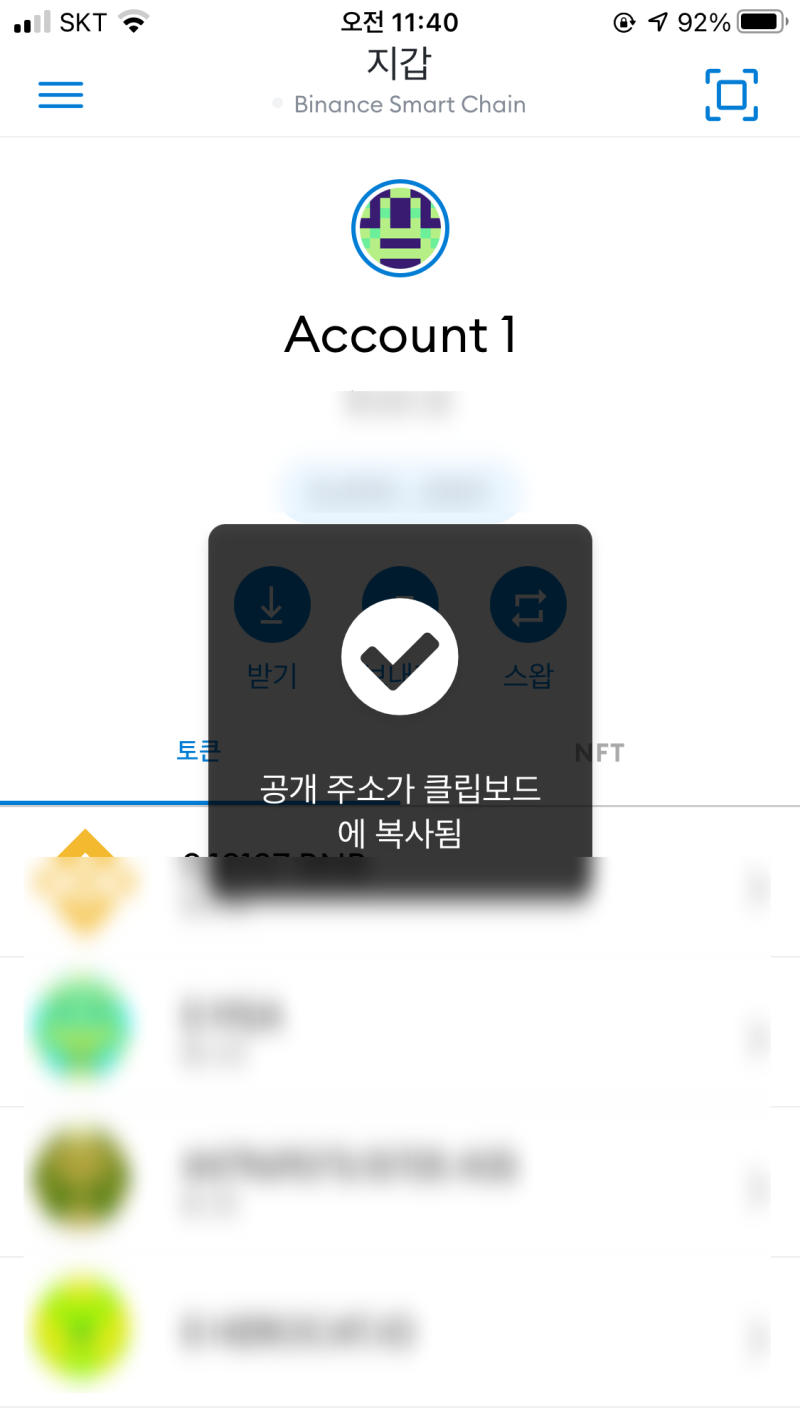Switch to the NFT tab
The width and height of the screenshot is (800, 1423).
click(x=599, y=752)
